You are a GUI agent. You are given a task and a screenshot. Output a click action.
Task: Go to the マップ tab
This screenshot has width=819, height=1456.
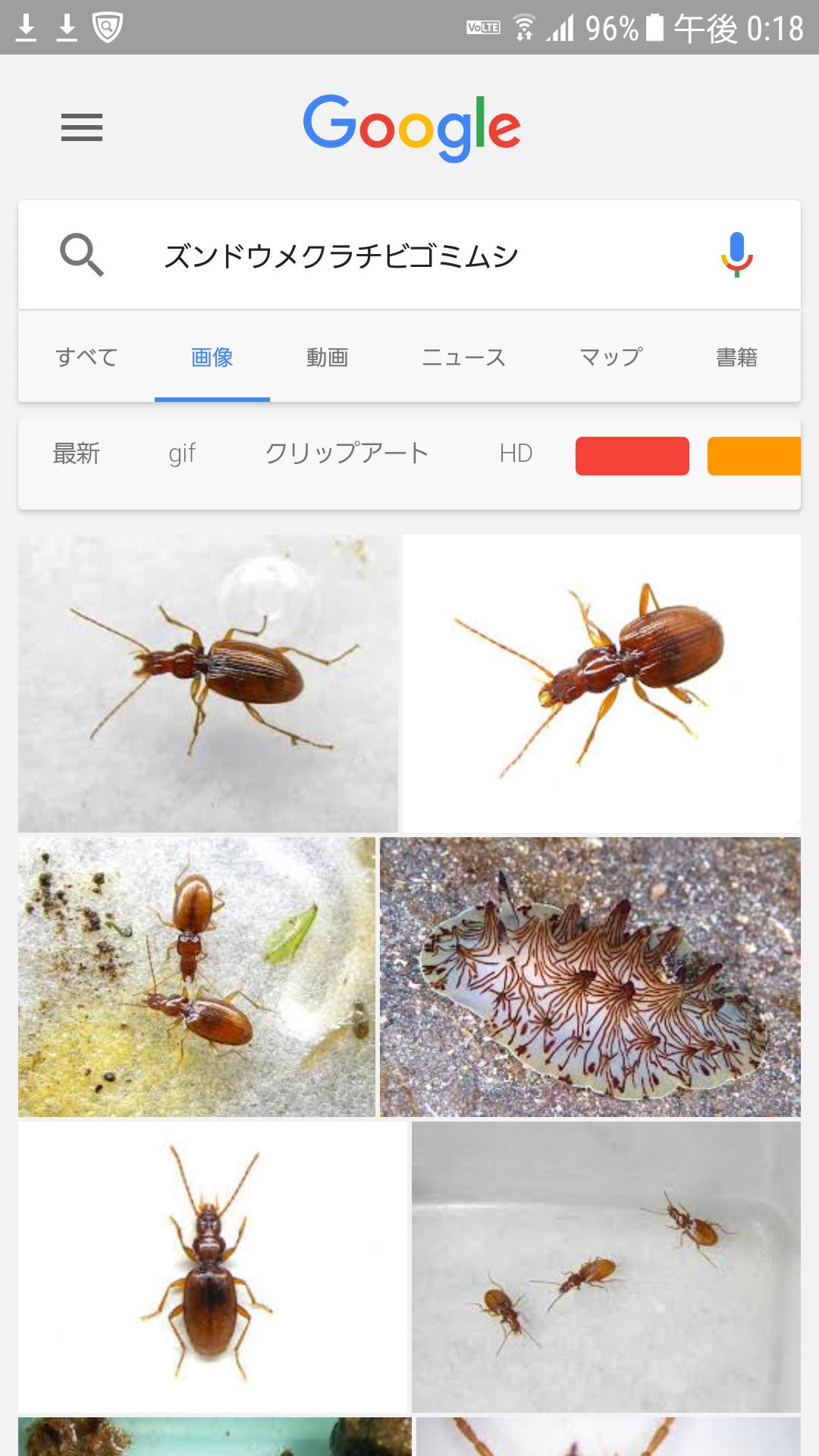point(610,356)
